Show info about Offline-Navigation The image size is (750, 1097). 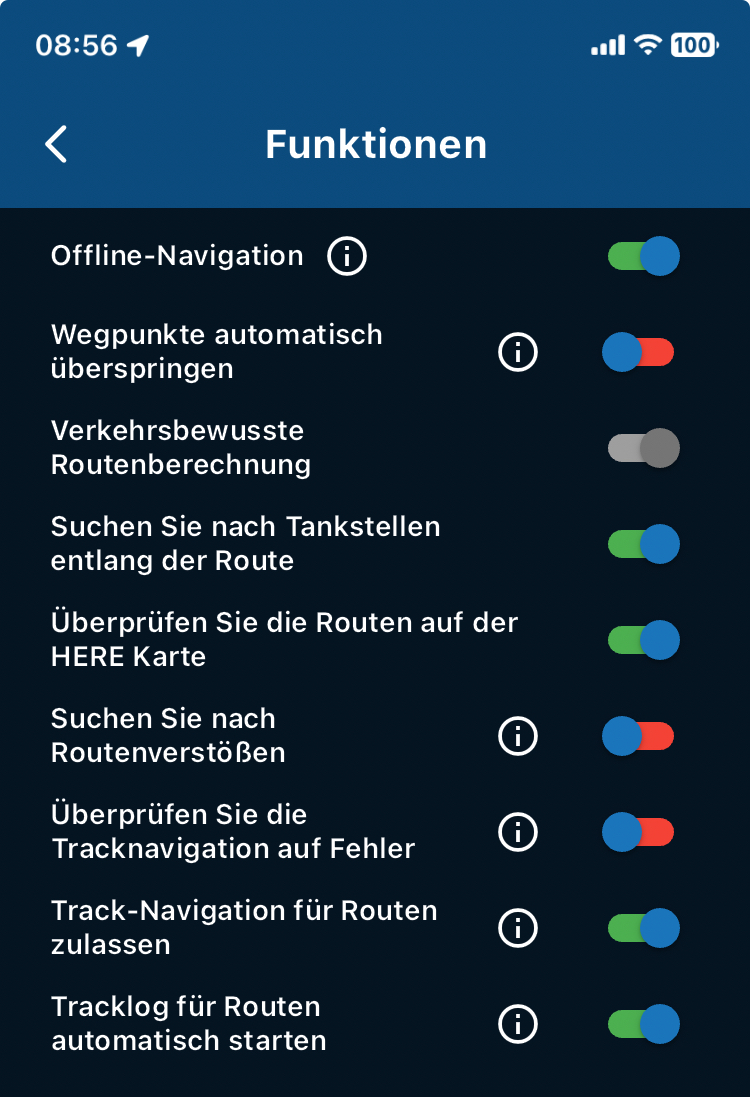coord(347,257)
